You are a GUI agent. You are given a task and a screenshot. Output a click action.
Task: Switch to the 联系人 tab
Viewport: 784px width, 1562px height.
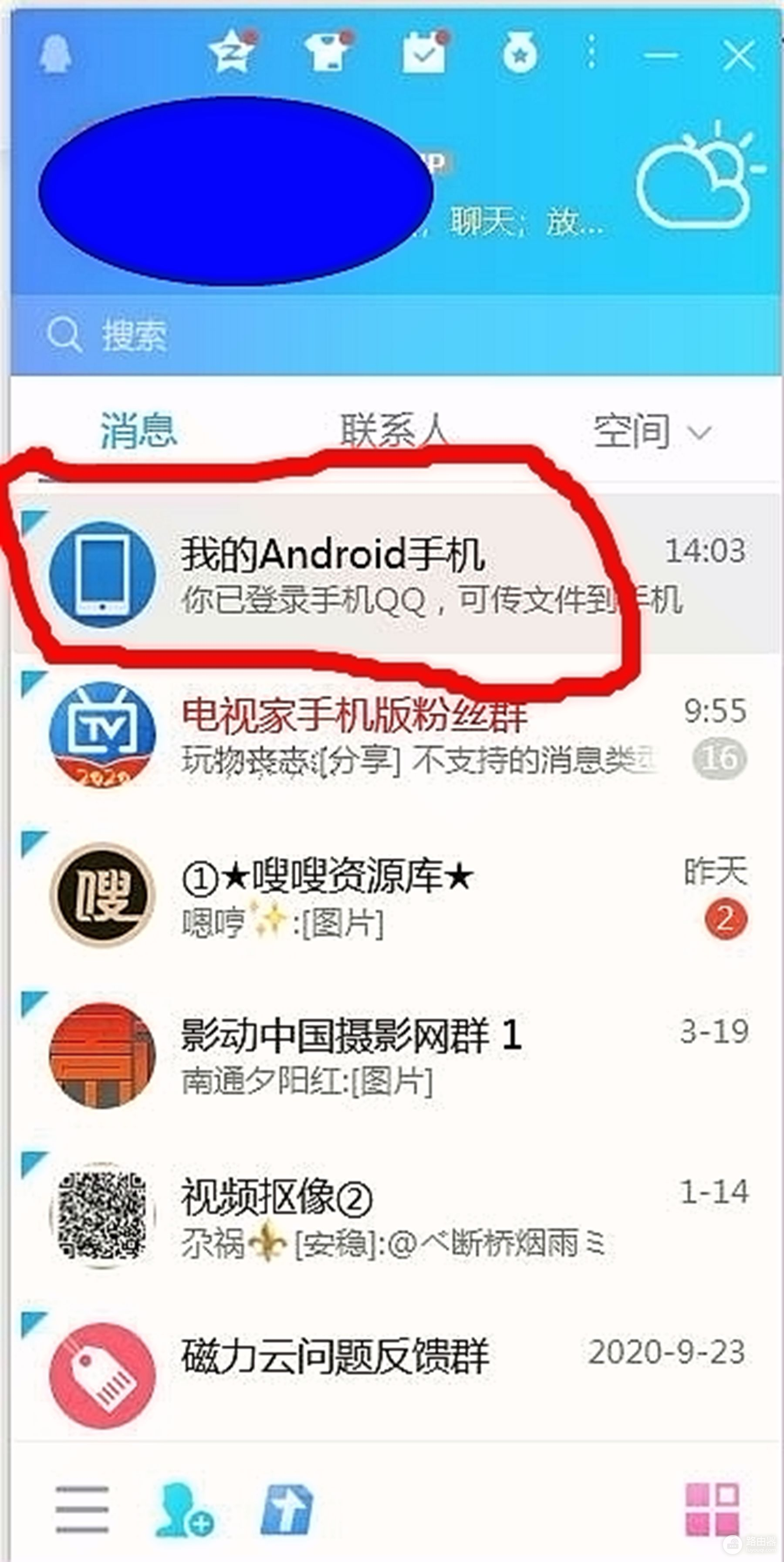pos(393,431)
